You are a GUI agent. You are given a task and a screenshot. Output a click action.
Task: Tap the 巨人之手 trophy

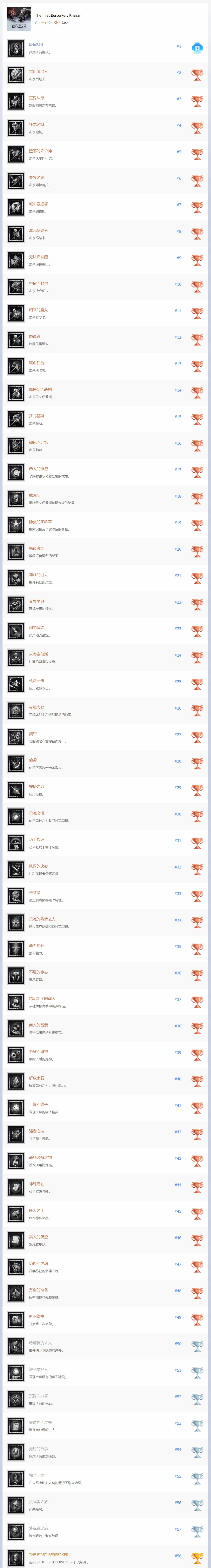pyautogui.click(x=37, y=1210)
